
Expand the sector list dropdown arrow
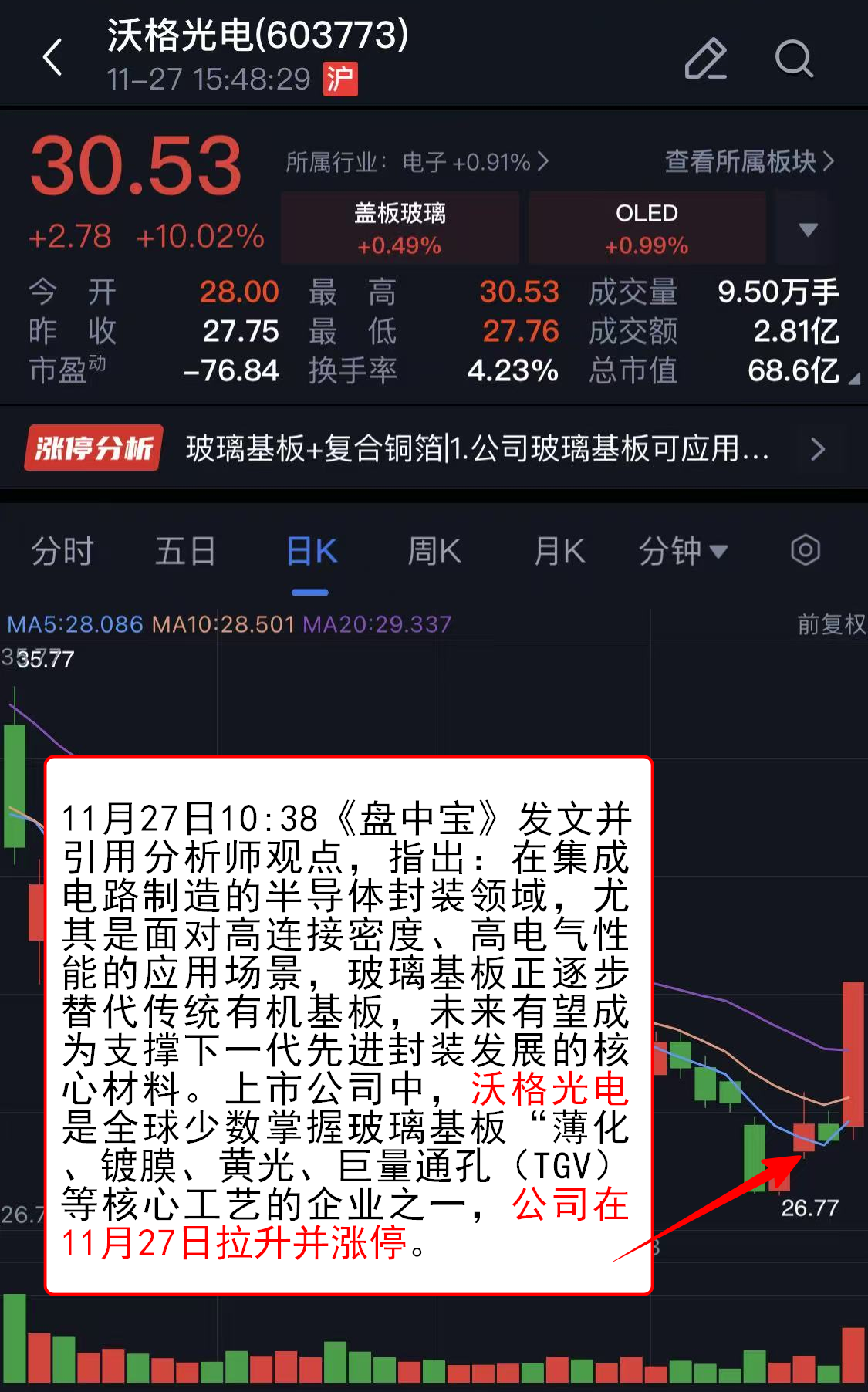coord(807,229)
